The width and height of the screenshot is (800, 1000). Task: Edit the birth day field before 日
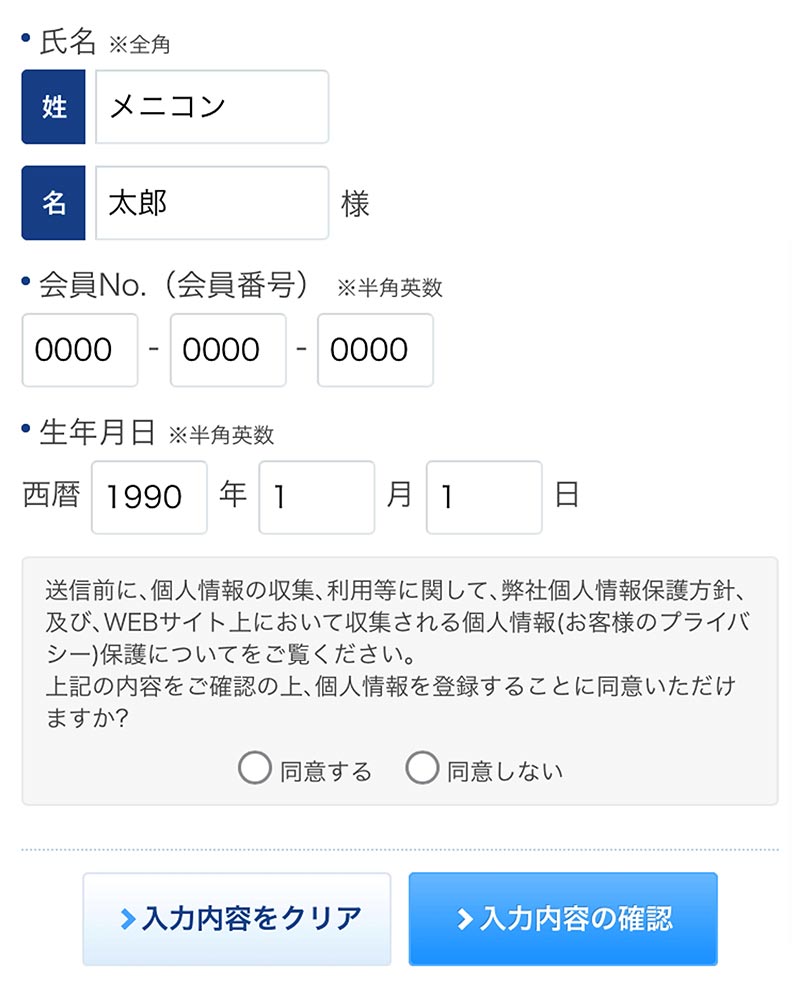click(x=484, y=497)
